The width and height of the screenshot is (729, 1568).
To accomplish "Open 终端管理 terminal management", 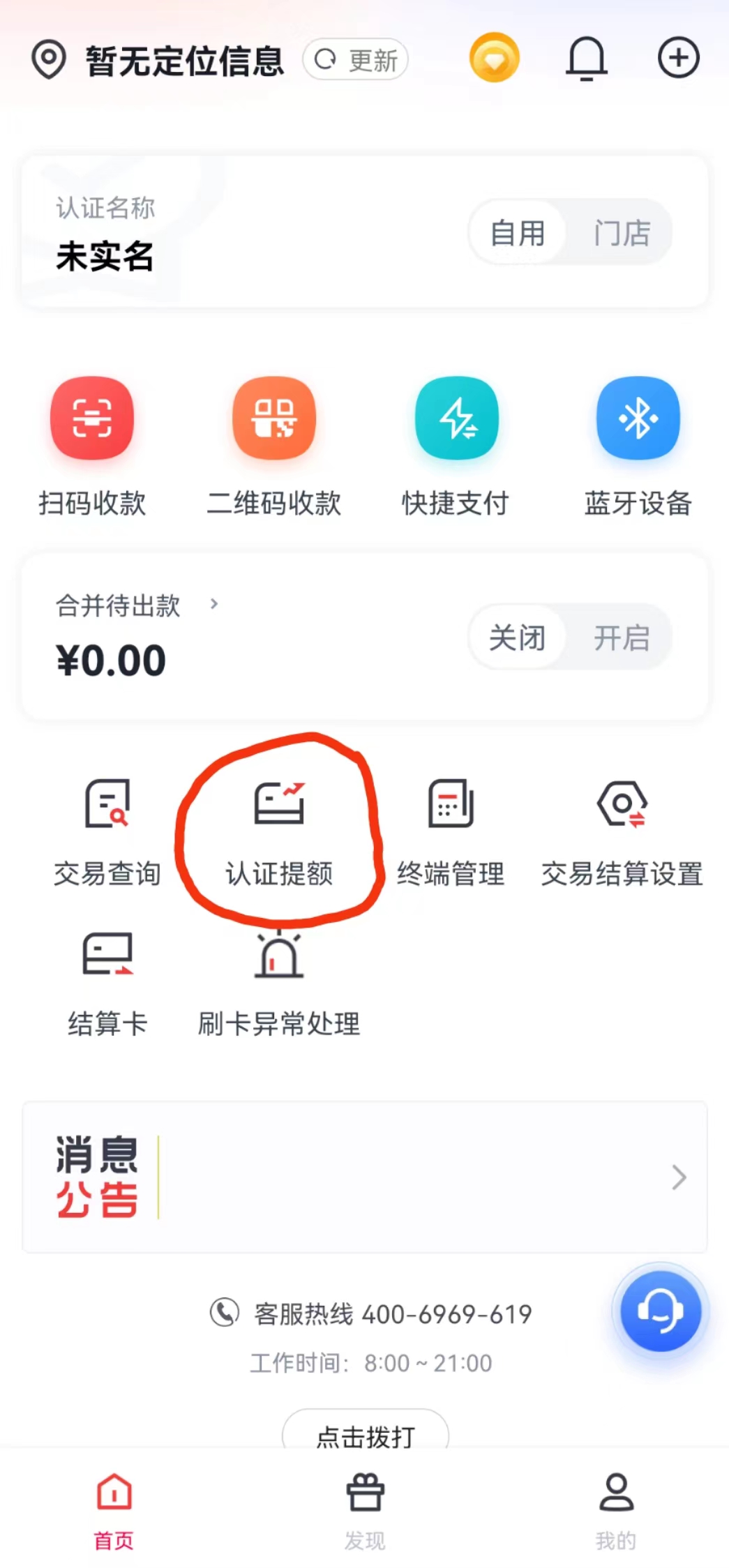I will [x=451, y=831].
